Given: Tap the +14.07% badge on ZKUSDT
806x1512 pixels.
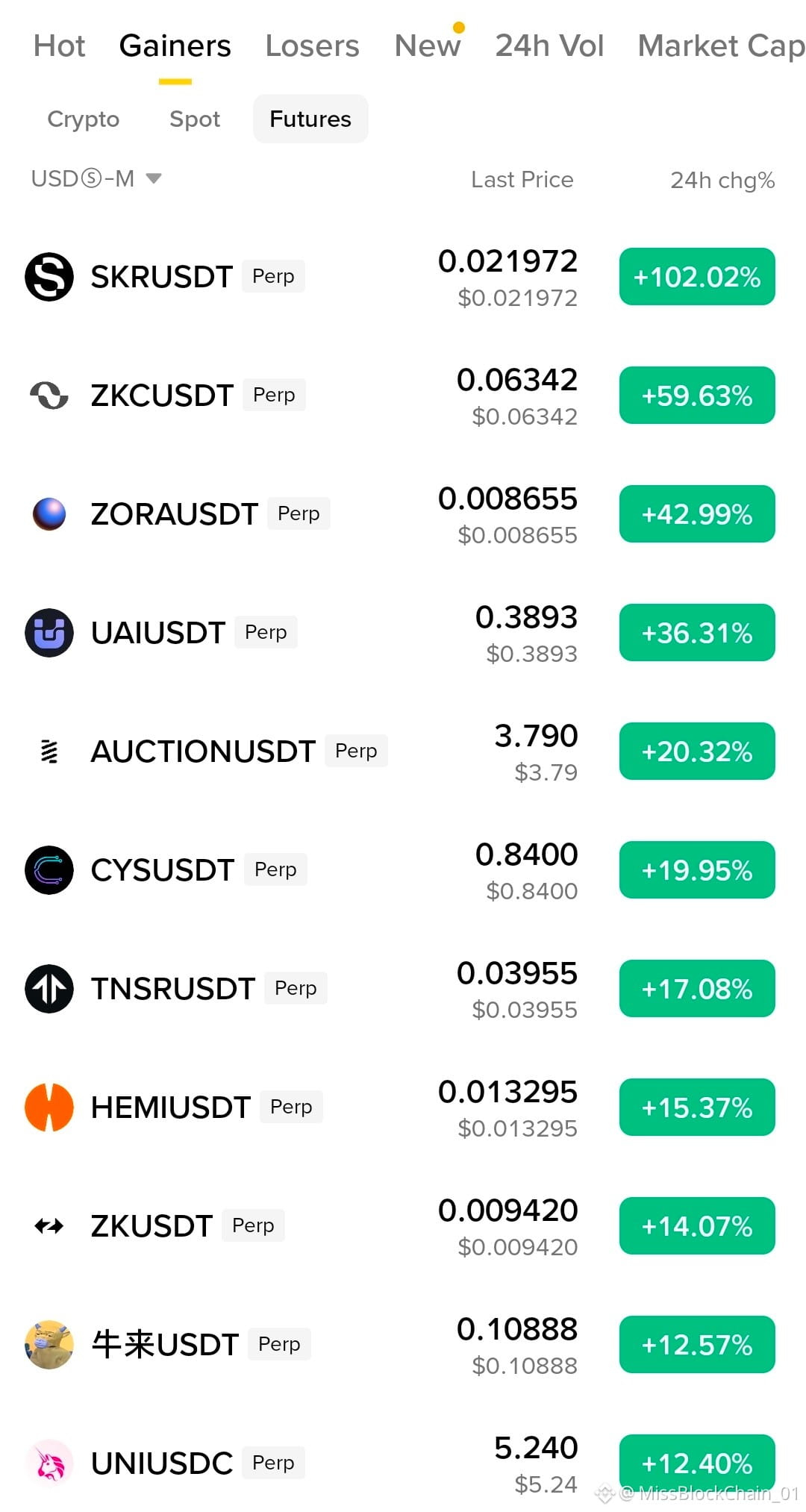Looking at the screenshot, I should [697, 1226].
